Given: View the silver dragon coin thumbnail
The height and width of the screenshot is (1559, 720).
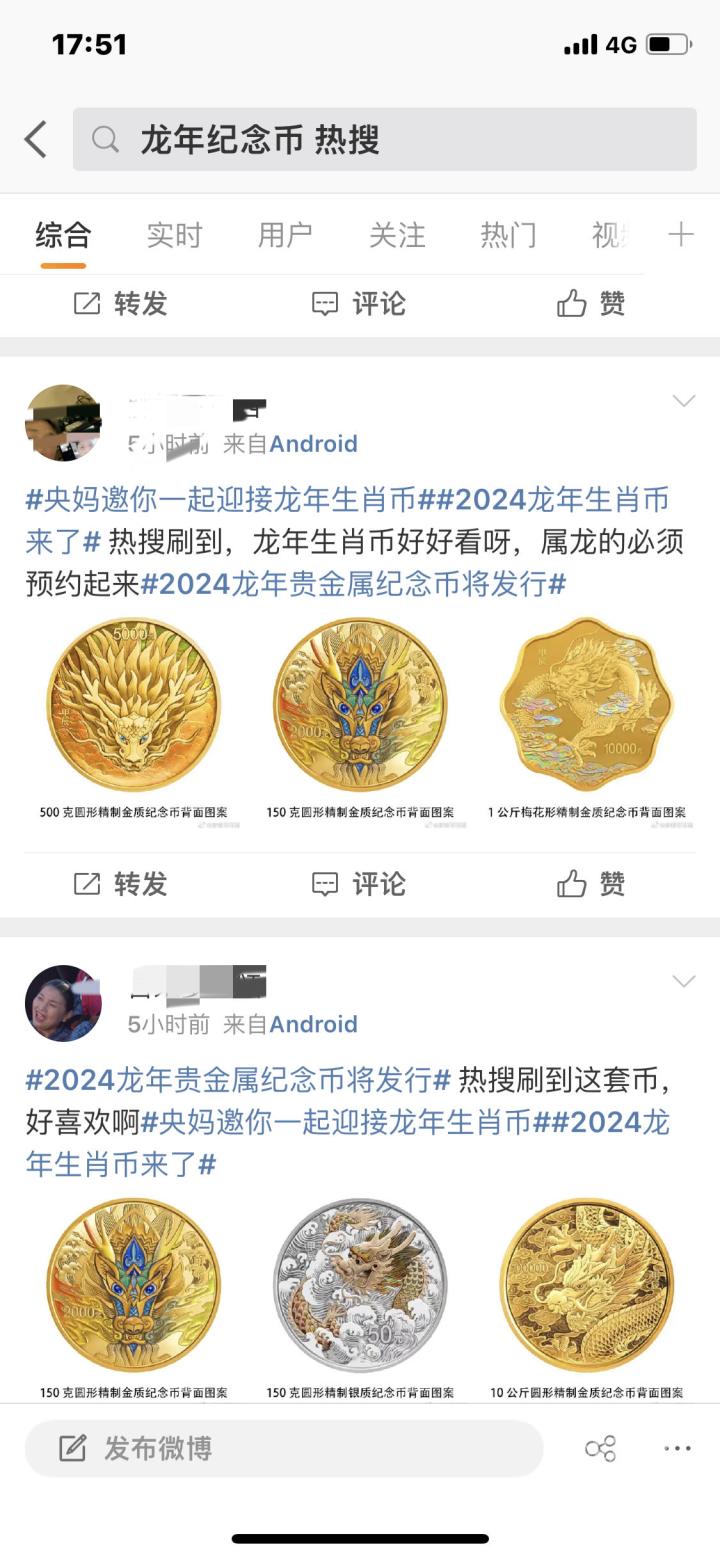Looking at the screenshot, I should coord(360,1283).
